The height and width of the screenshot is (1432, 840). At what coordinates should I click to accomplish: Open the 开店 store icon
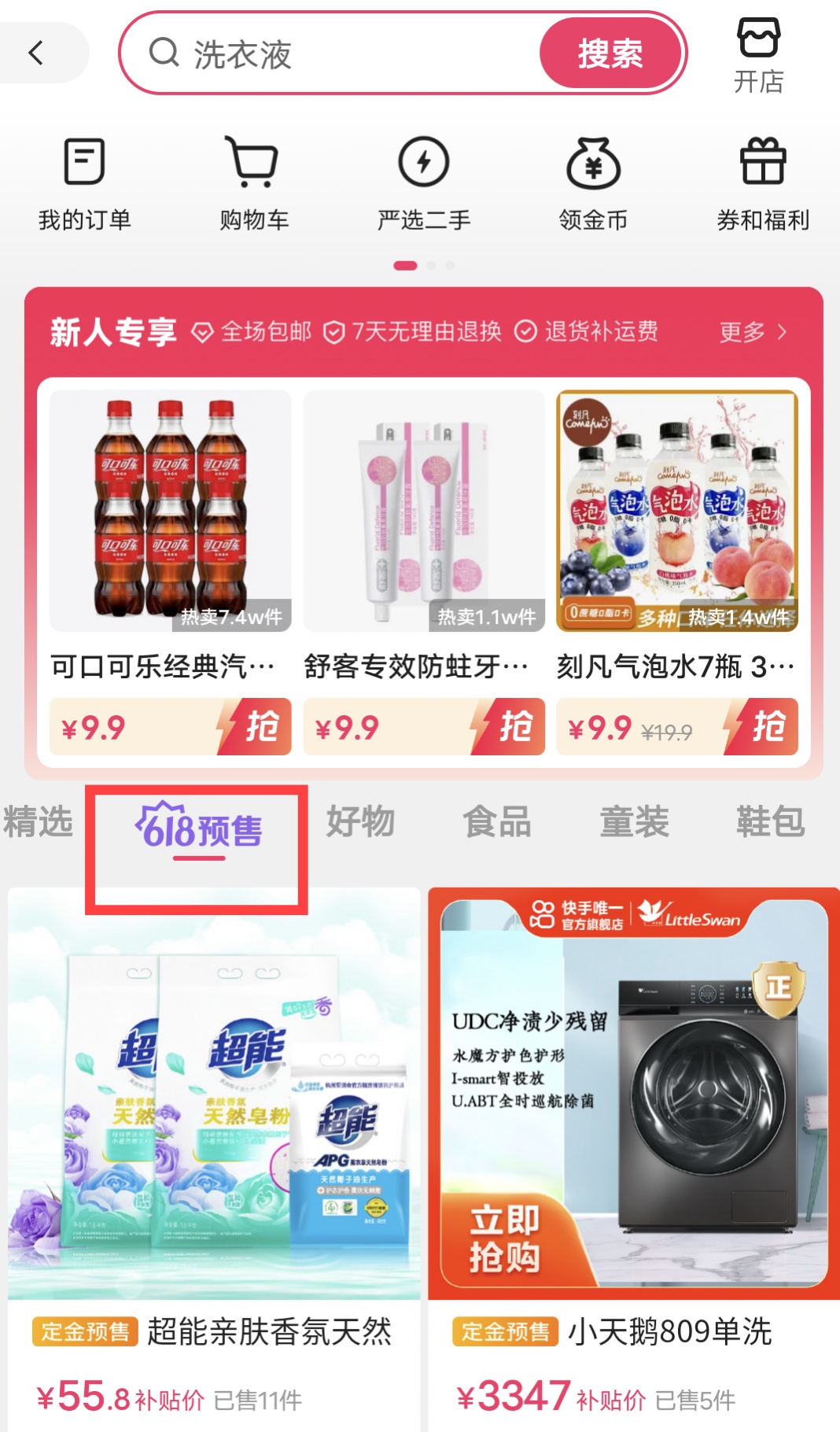[758, 55]
